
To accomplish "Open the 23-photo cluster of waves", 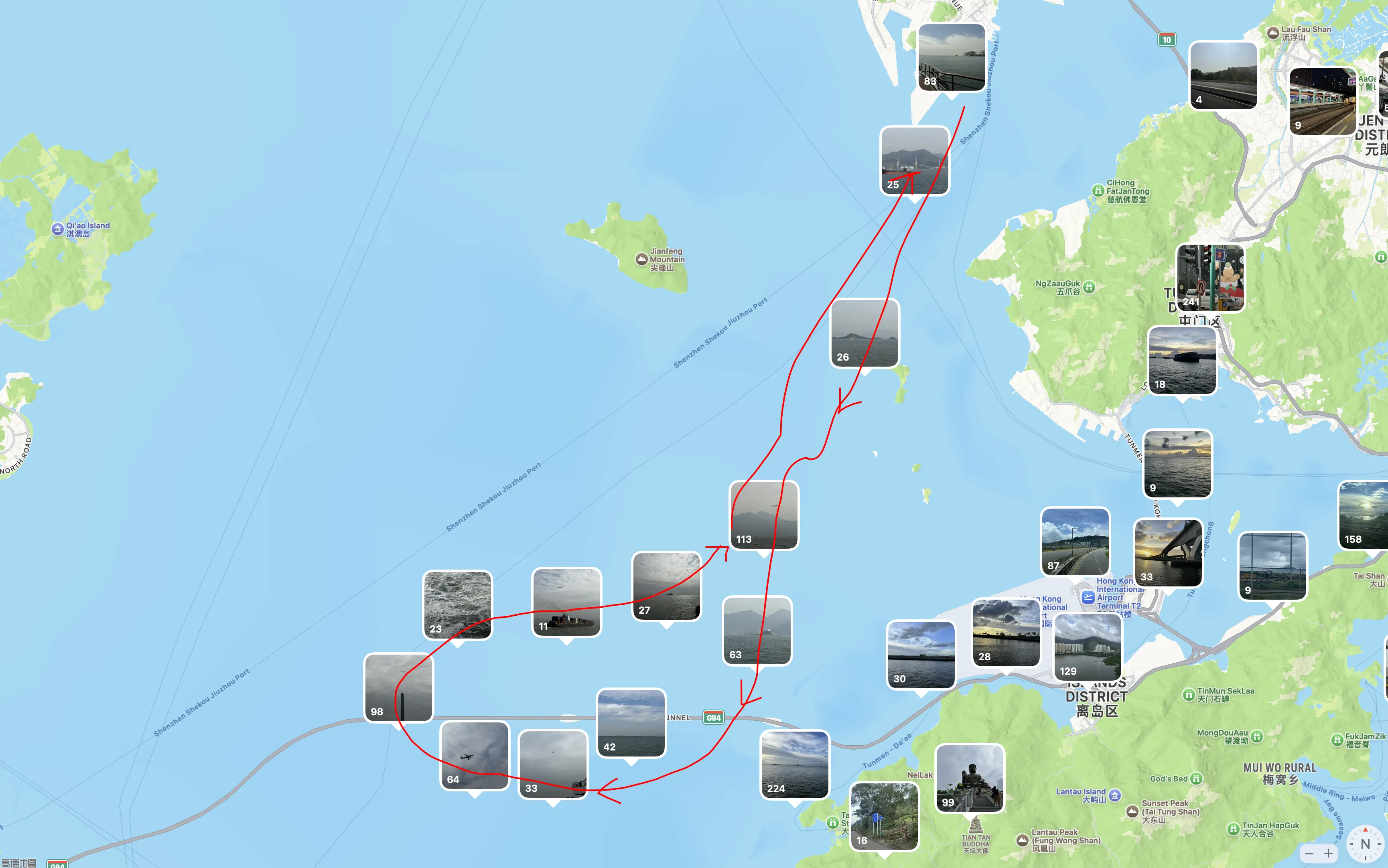I will [x=457, y=604].
